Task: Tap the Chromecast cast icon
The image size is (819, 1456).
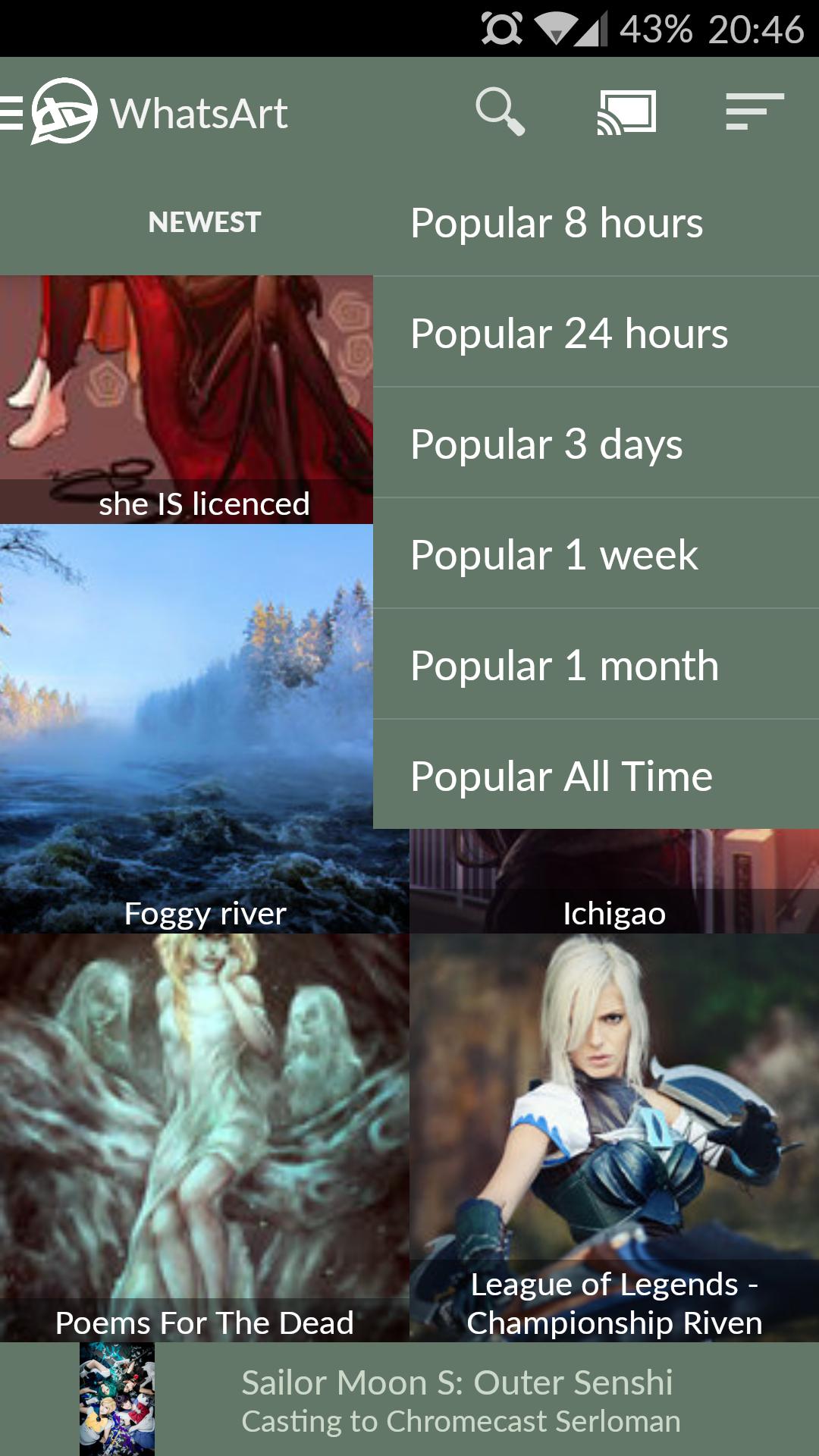Action: [x=626, y=113]
